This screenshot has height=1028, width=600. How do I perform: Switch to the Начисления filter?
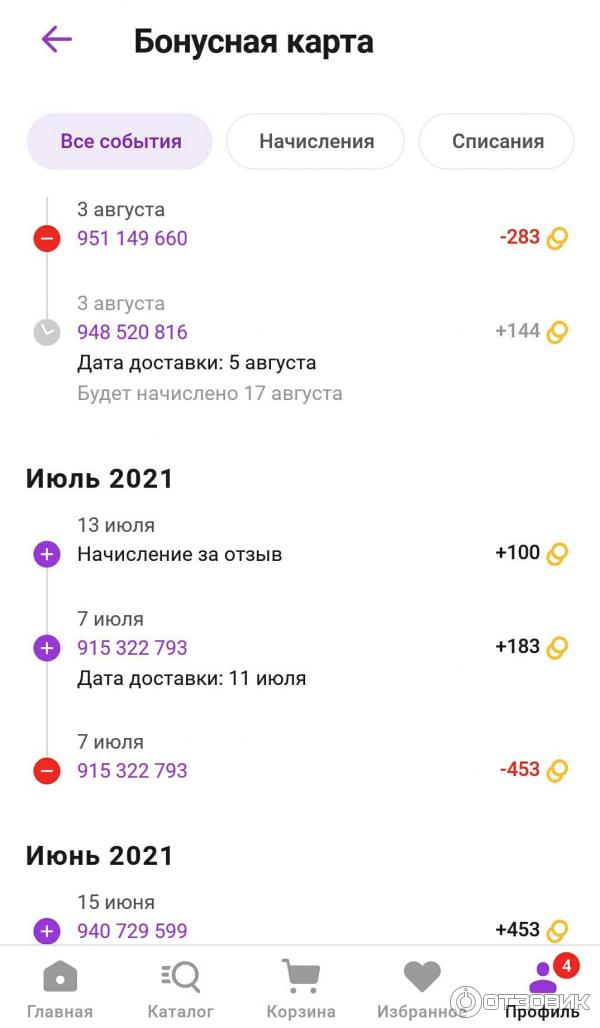tap(316, 141)
